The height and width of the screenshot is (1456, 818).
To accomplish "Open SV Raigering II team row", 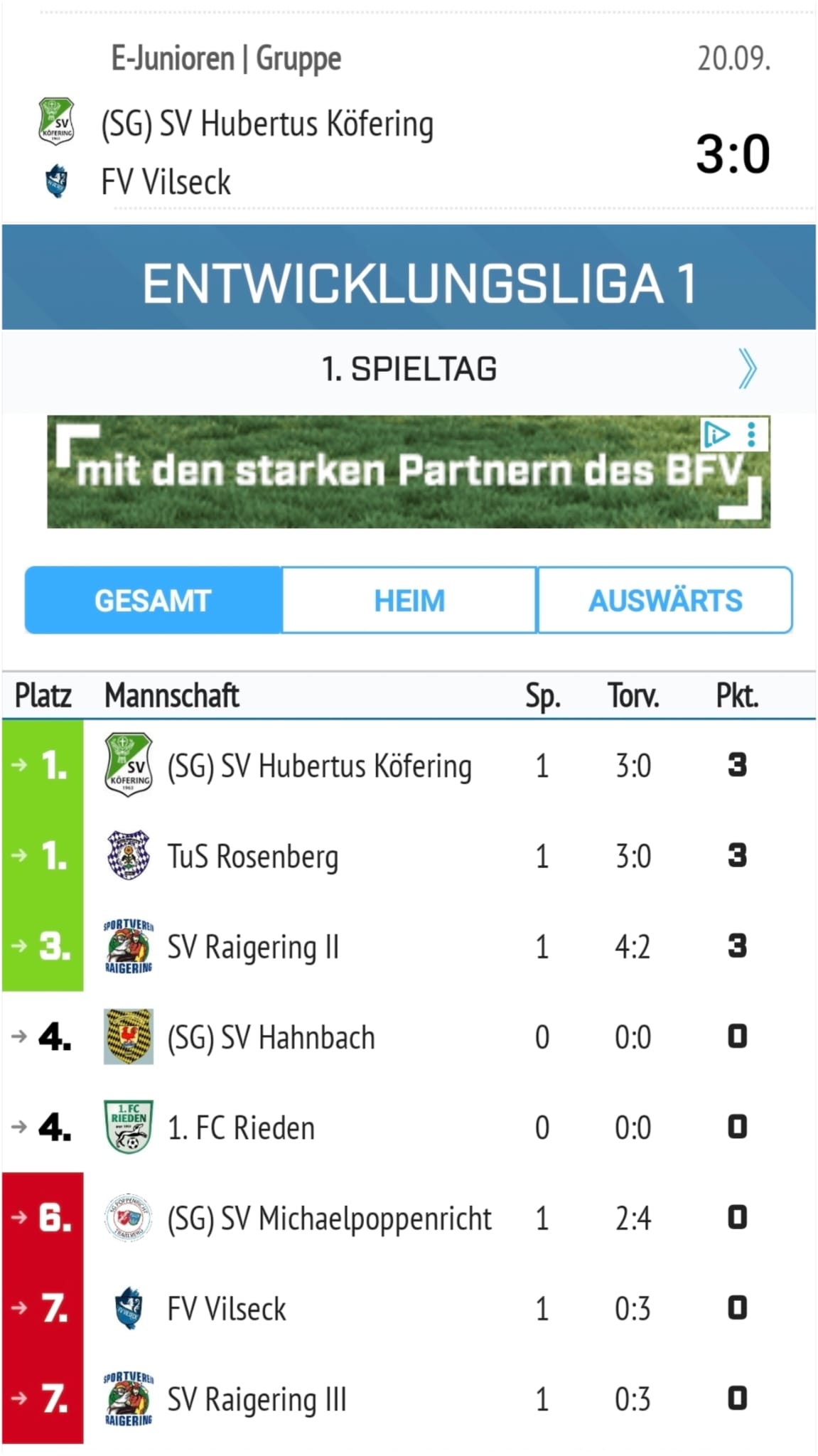I will (x=253, y=946).
